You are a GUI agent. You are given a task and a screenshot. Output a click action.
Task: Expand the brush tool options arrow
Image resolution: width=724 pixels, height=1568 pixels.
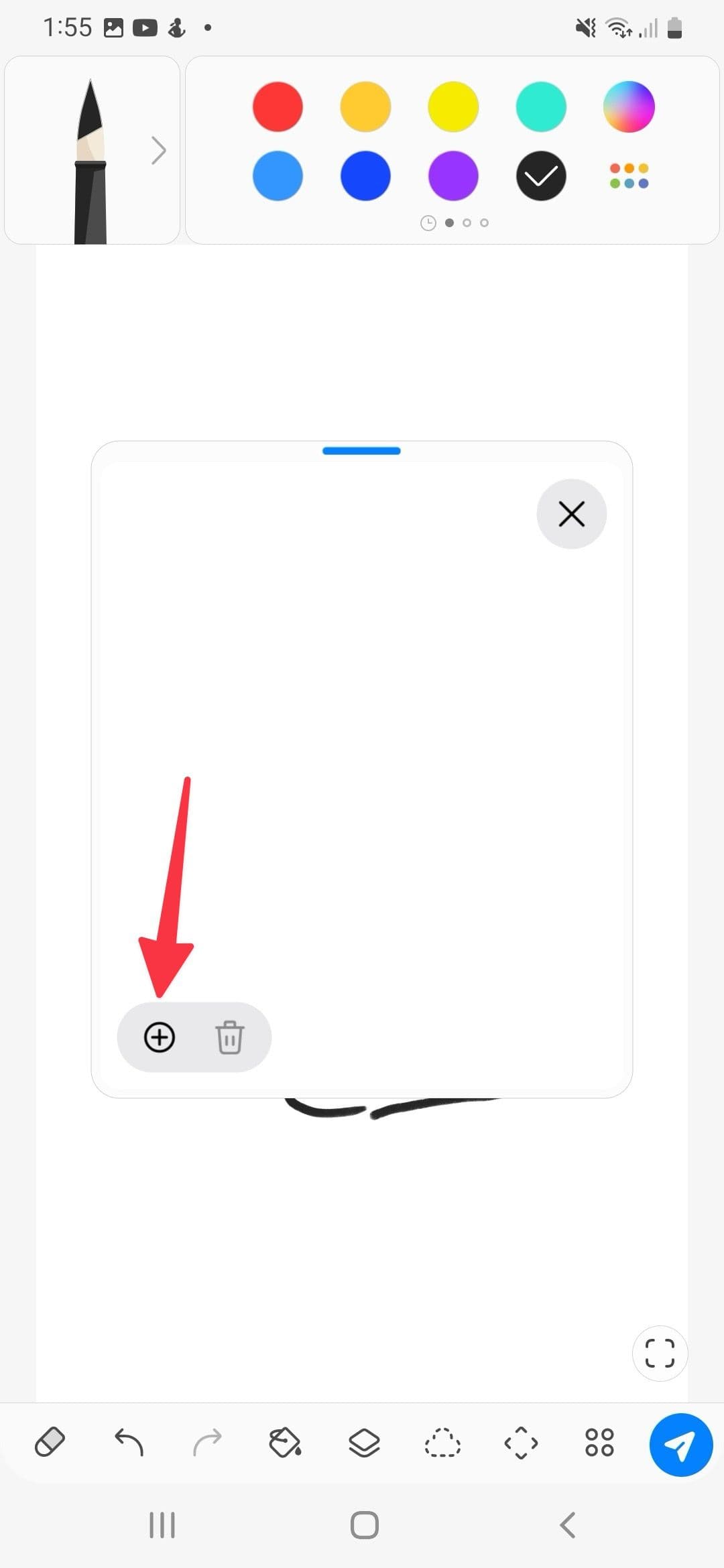pyautogui.click(x=158, y=150)
